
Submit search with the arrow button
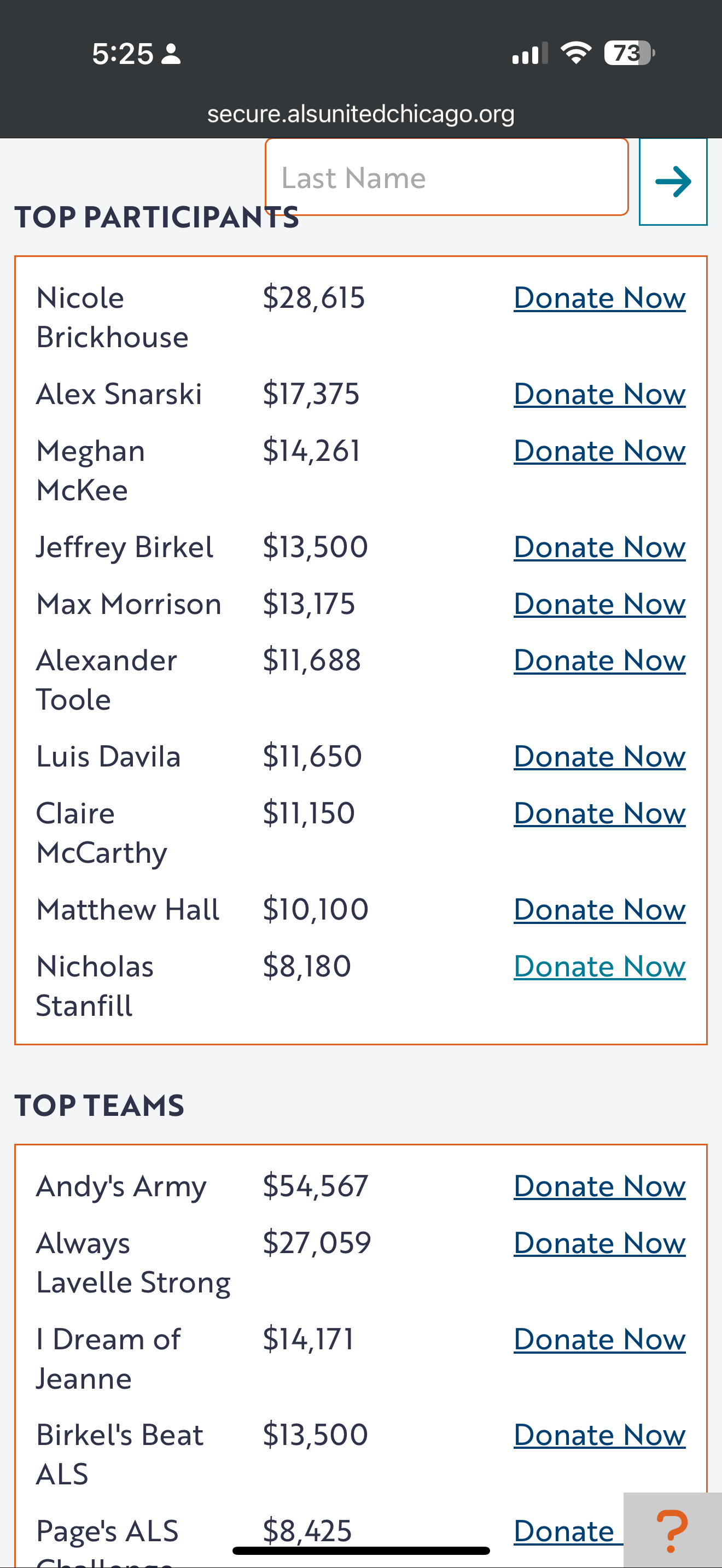[x=673, y=182]
